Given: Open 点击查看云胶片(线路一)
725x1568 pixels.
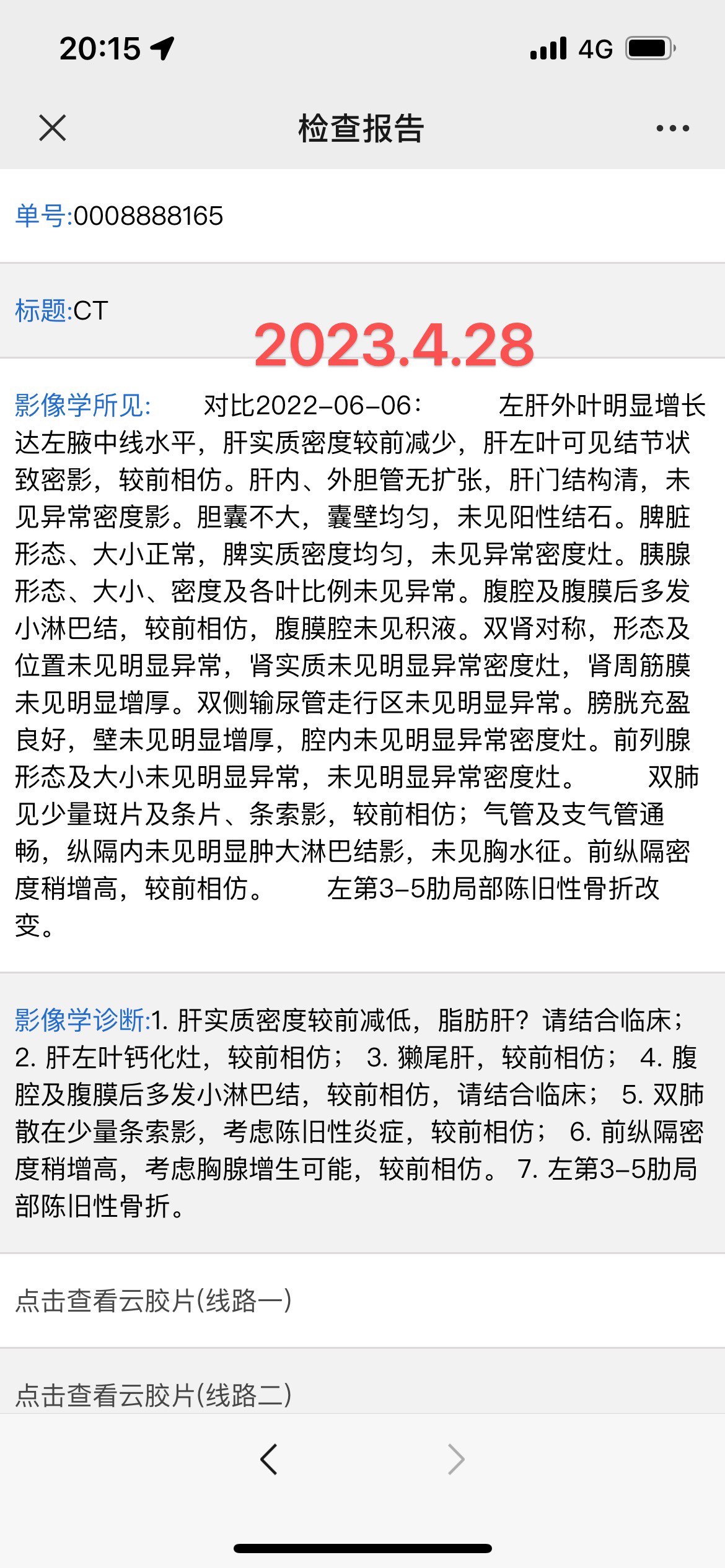Looking at the screenshot, I should click(362, 1300).
